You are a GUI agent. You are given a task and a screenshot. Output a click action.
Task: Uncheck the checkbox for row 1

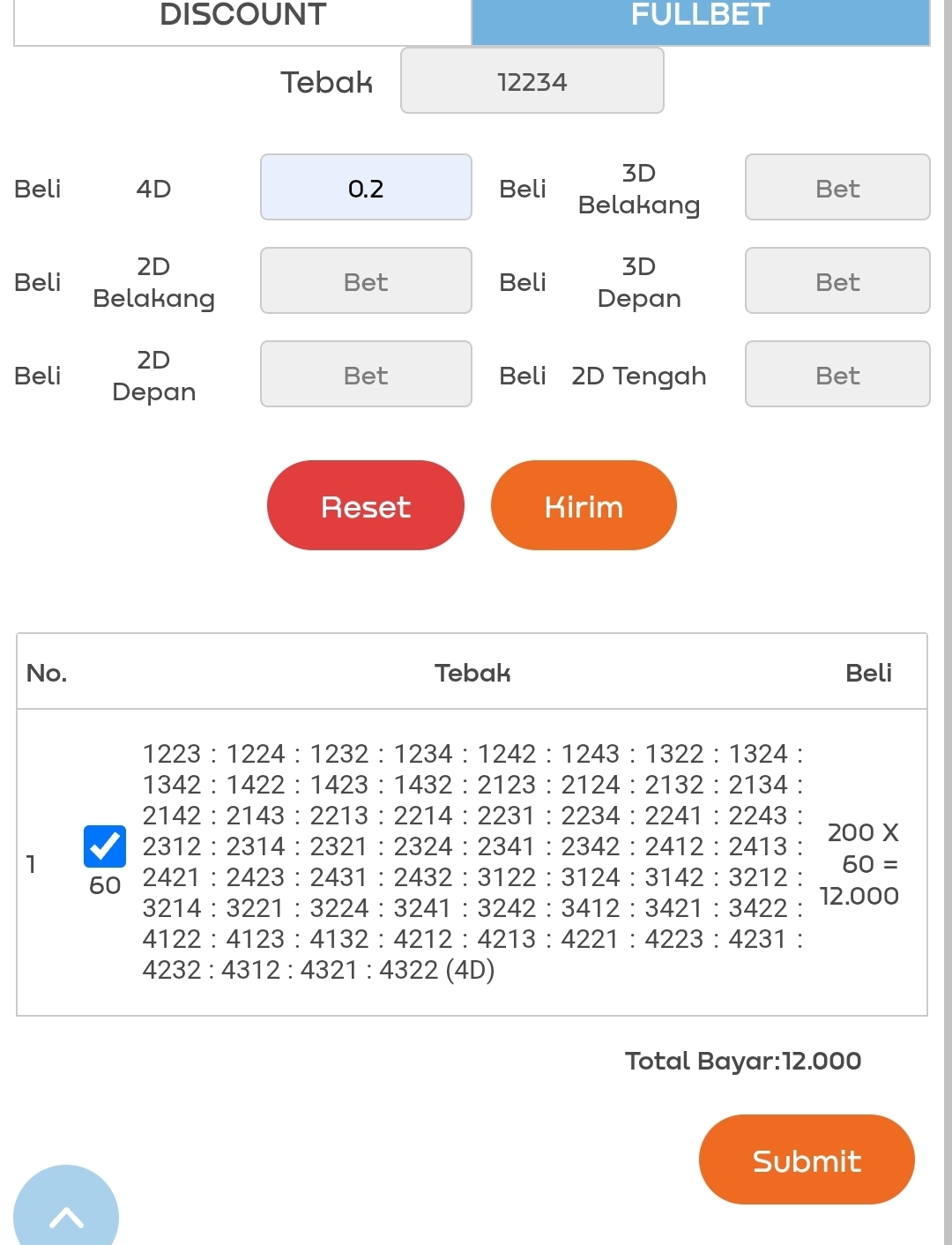105,846
